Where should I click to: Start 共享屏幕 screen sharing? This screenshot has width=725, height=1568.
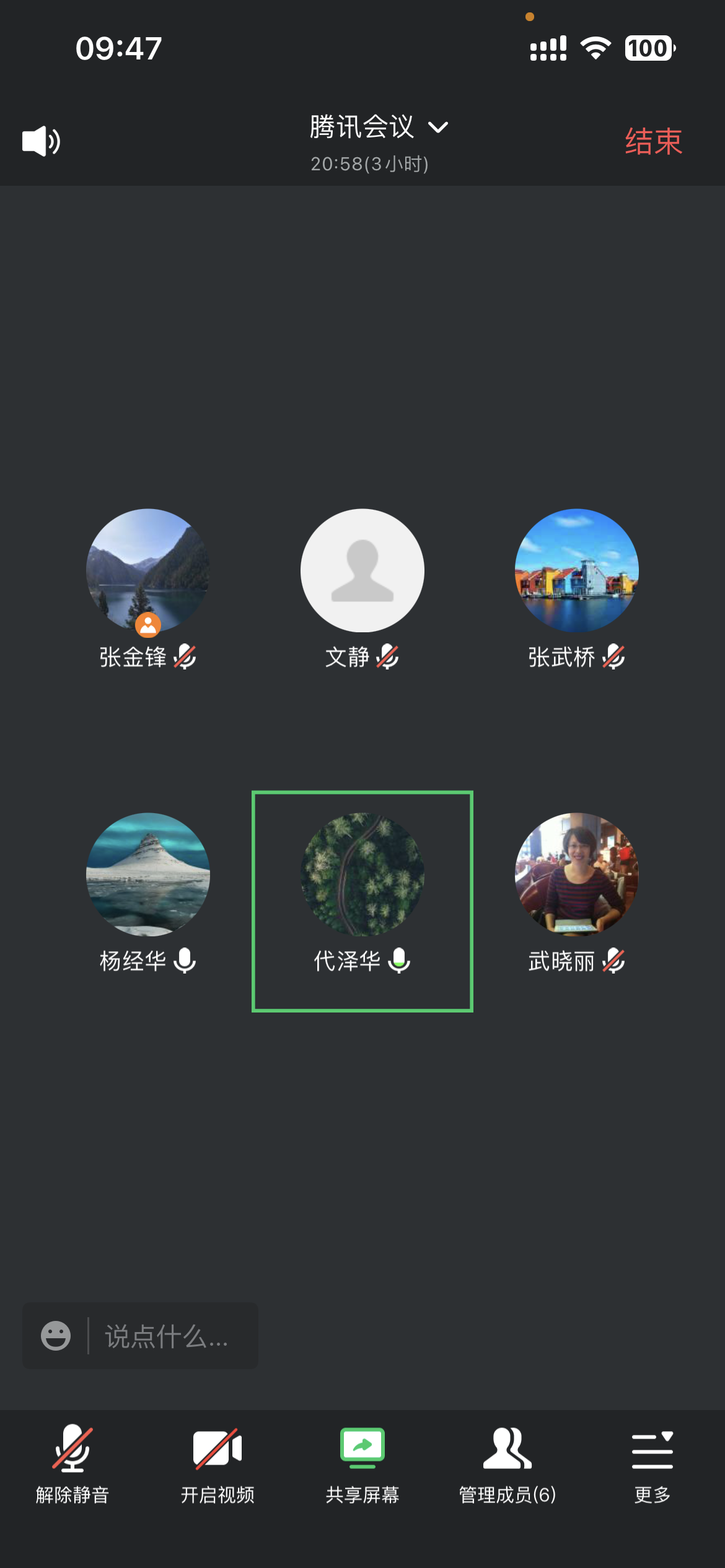coord(362,1465)
